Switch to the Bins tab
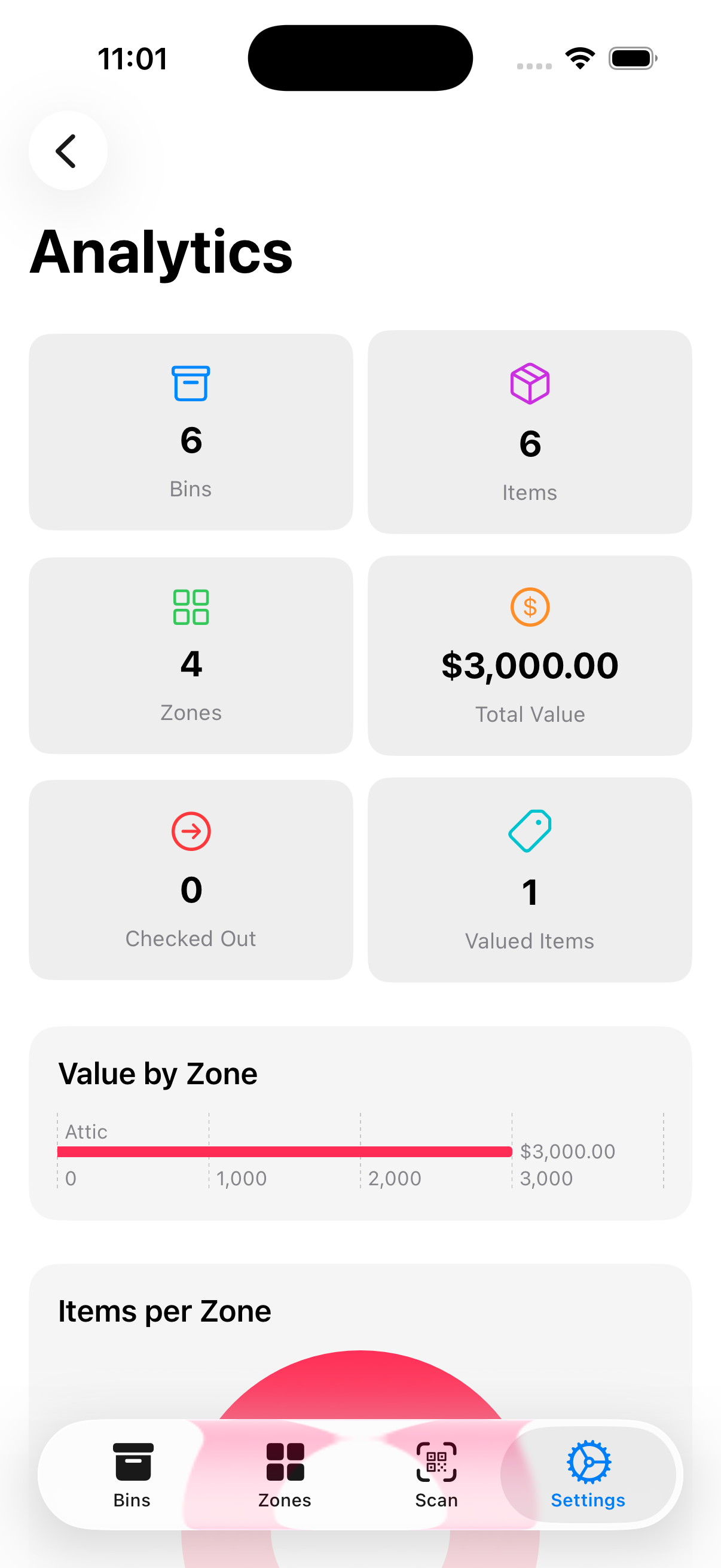721x1568 pixels. (132, 1473)
